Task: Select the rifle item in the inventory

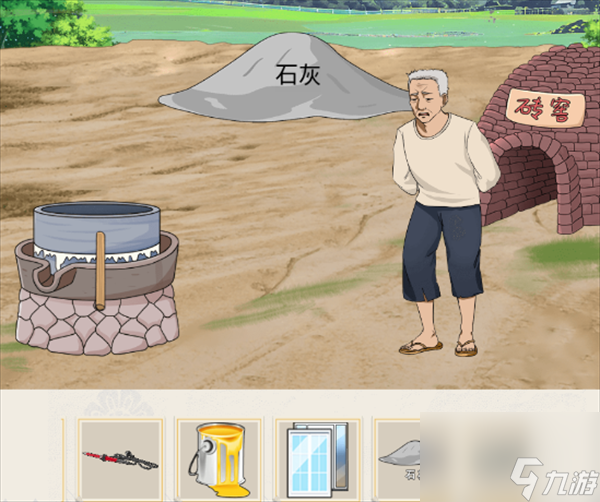Action: [120, 459]
